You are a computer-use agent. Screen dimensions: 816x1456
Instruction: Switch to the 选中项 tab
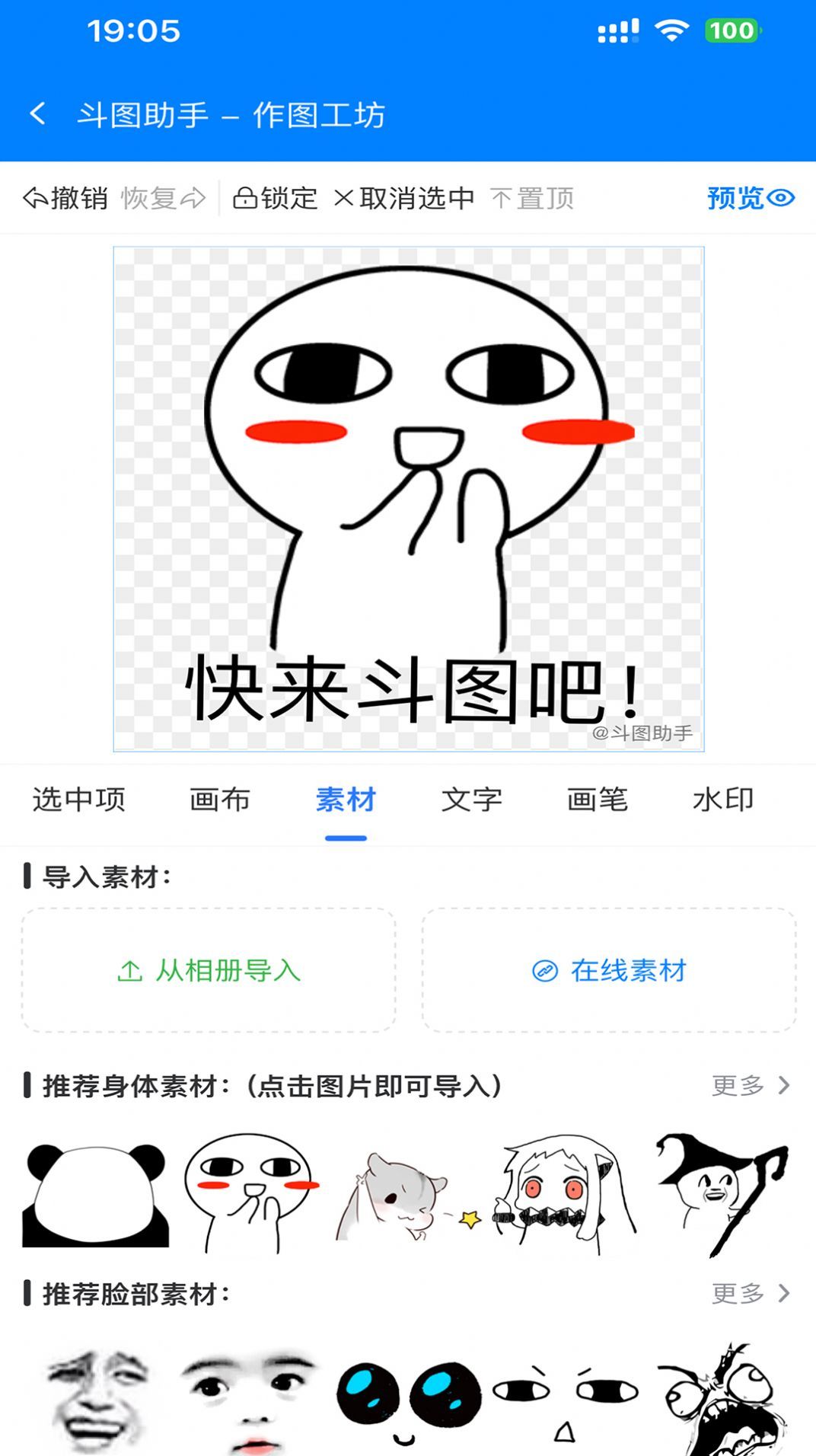79,800
